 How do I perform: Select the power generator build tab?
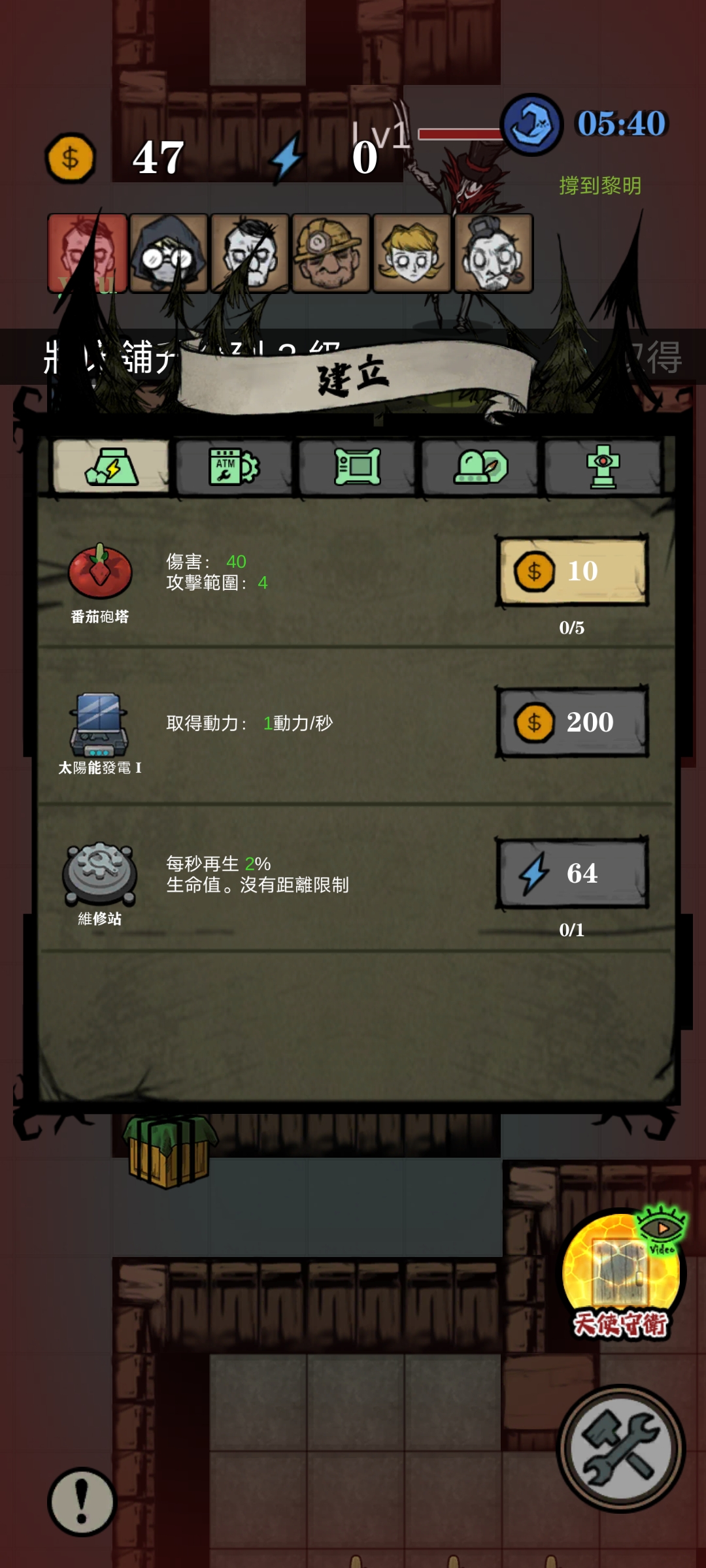pos(111,466)
